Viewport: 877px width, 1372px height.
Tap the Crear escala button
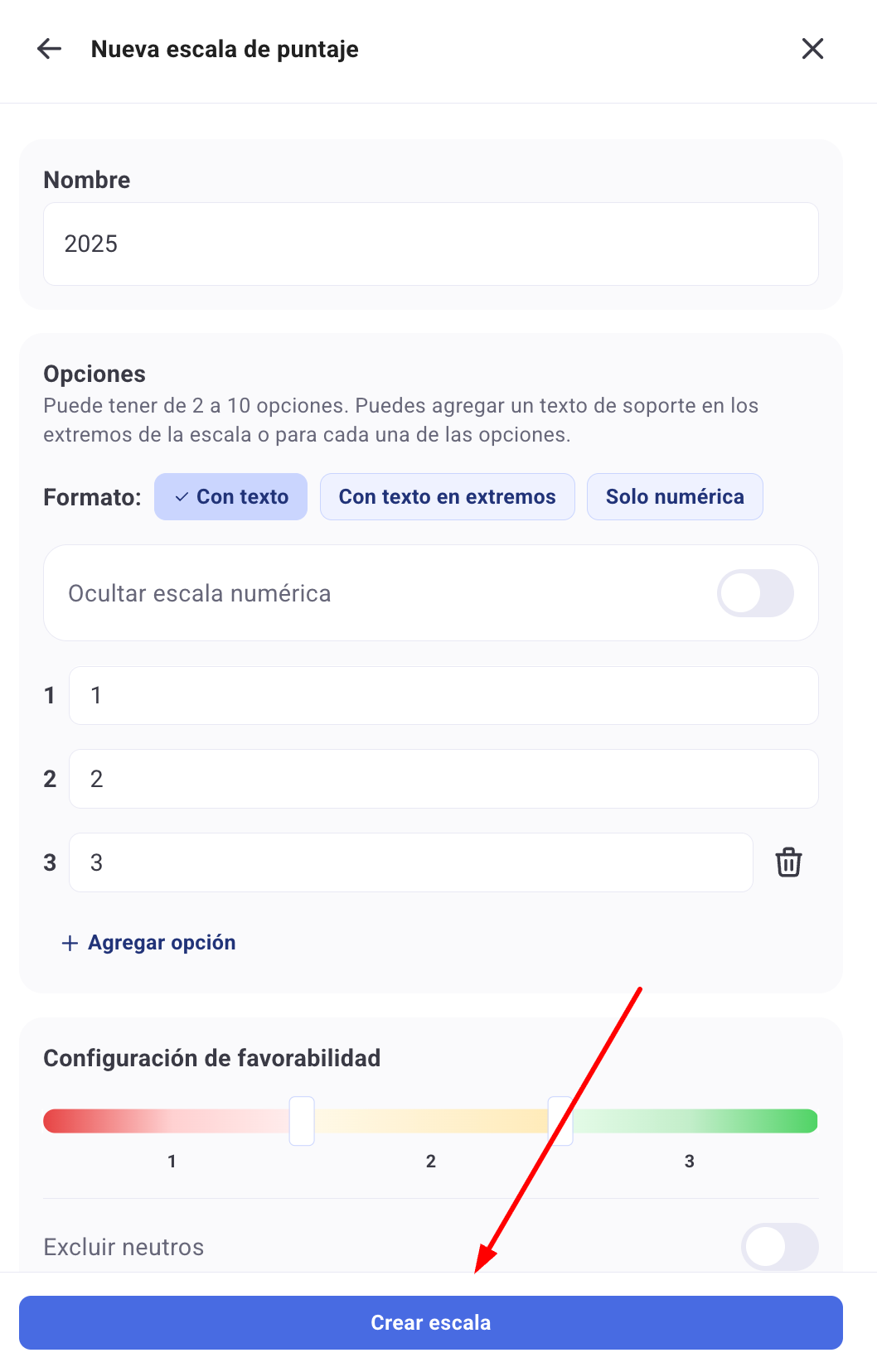pyautogui.click(x=430, y=1322)
